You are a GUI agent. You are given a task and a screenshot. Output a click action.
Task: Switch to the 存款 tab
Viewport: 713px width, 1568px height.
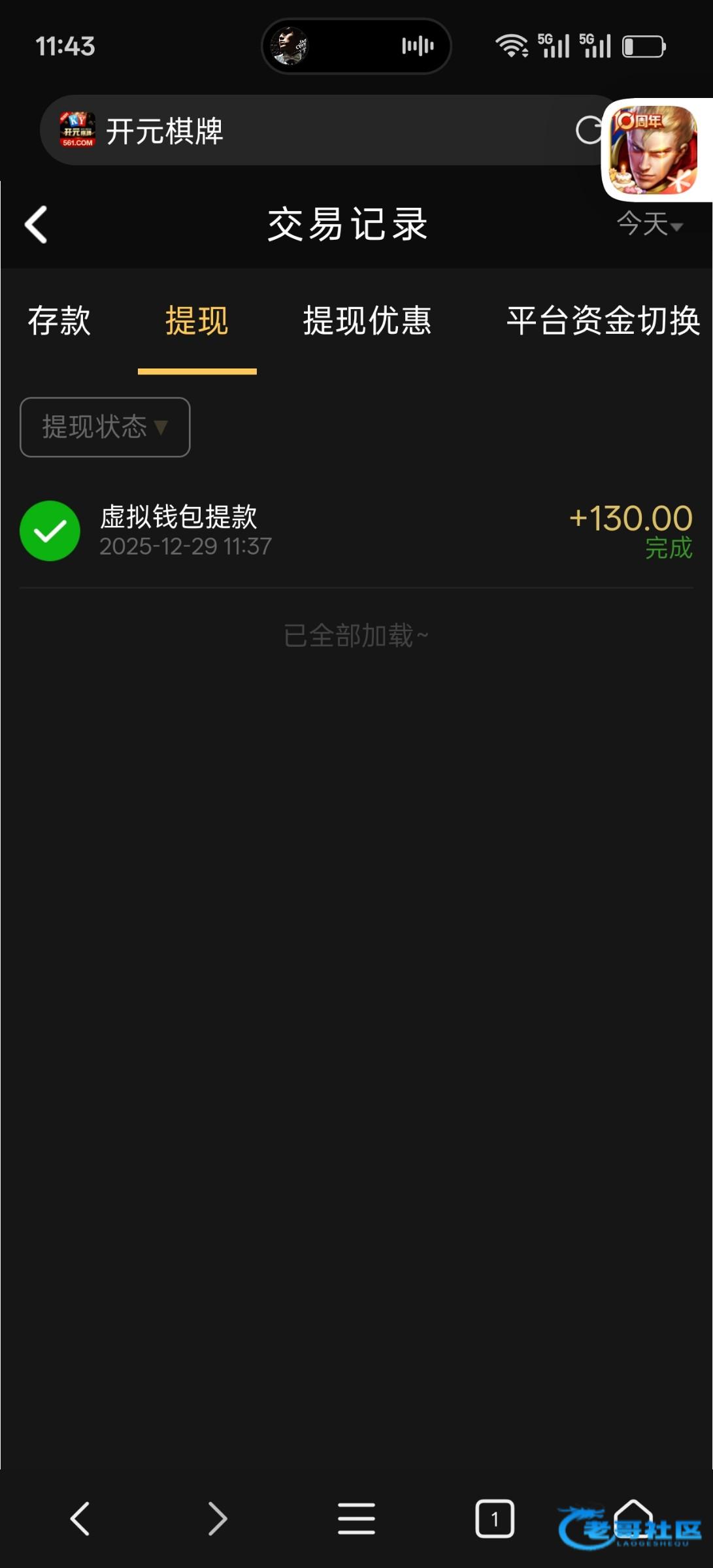tap(59, 321)
